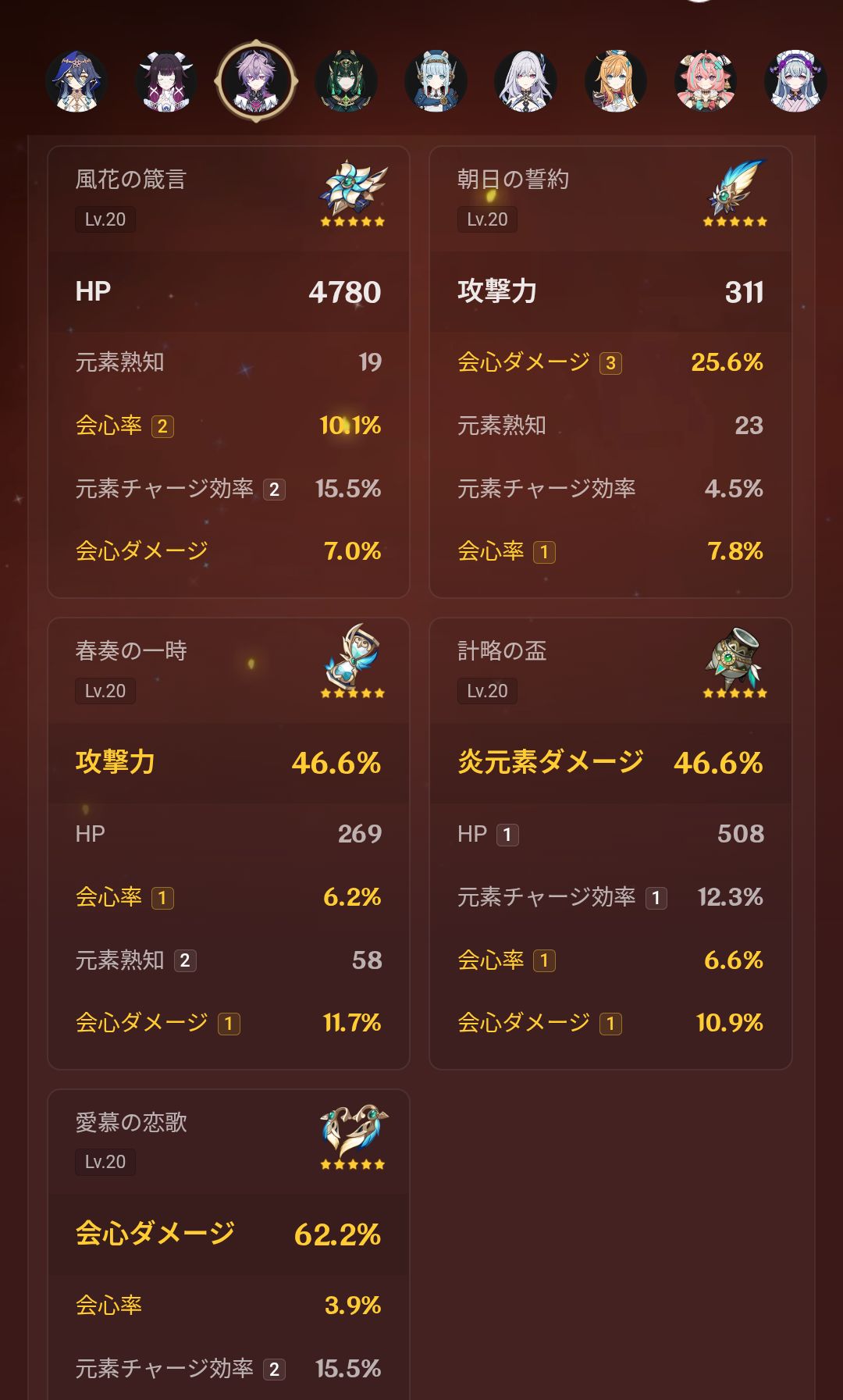The width and height of the screenshot is (843, 1400).
Task: View the long silver-haired character's build
Action: coord(525,81)
